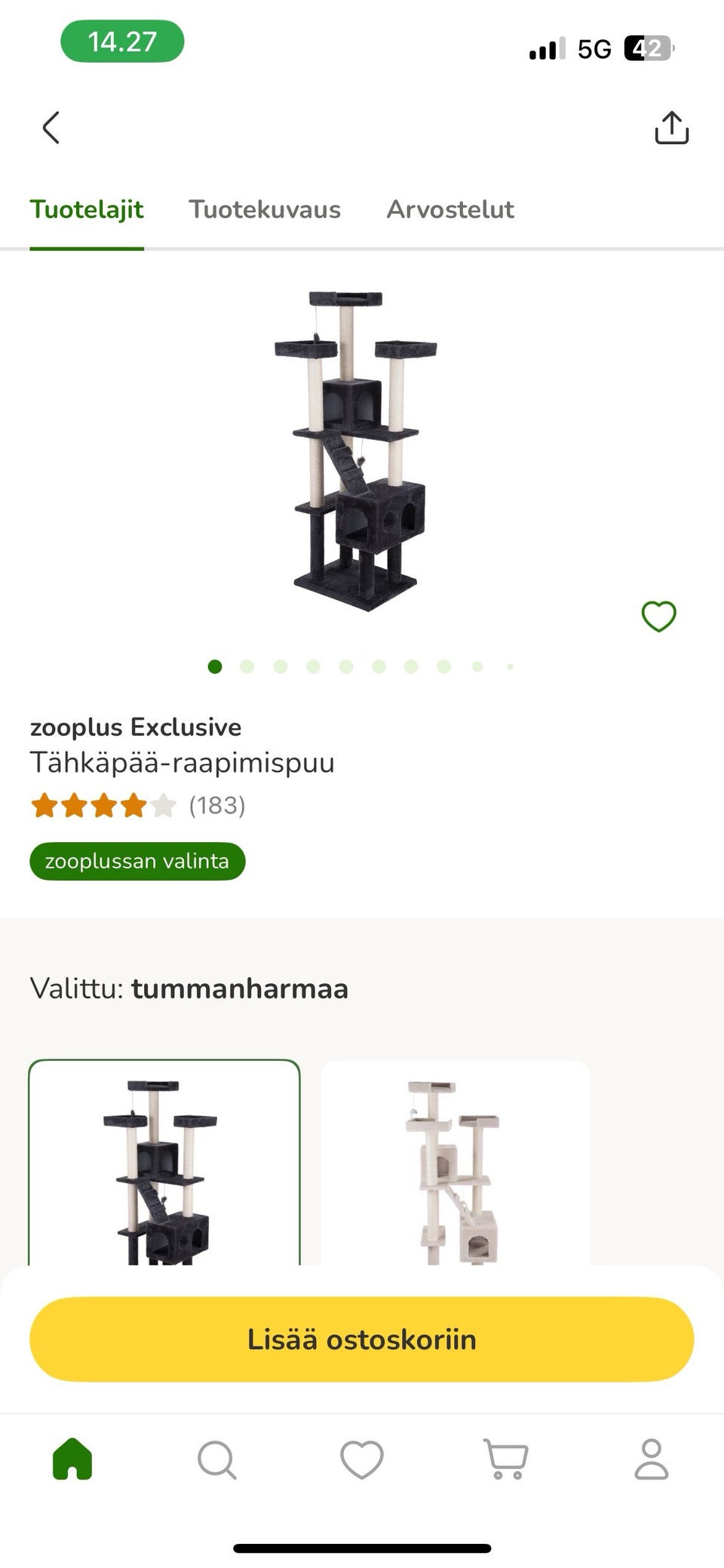This screenshot has width=724, height=1568.
Task: Open the Arvostelut tab
Action: click(x=450, y=209)
